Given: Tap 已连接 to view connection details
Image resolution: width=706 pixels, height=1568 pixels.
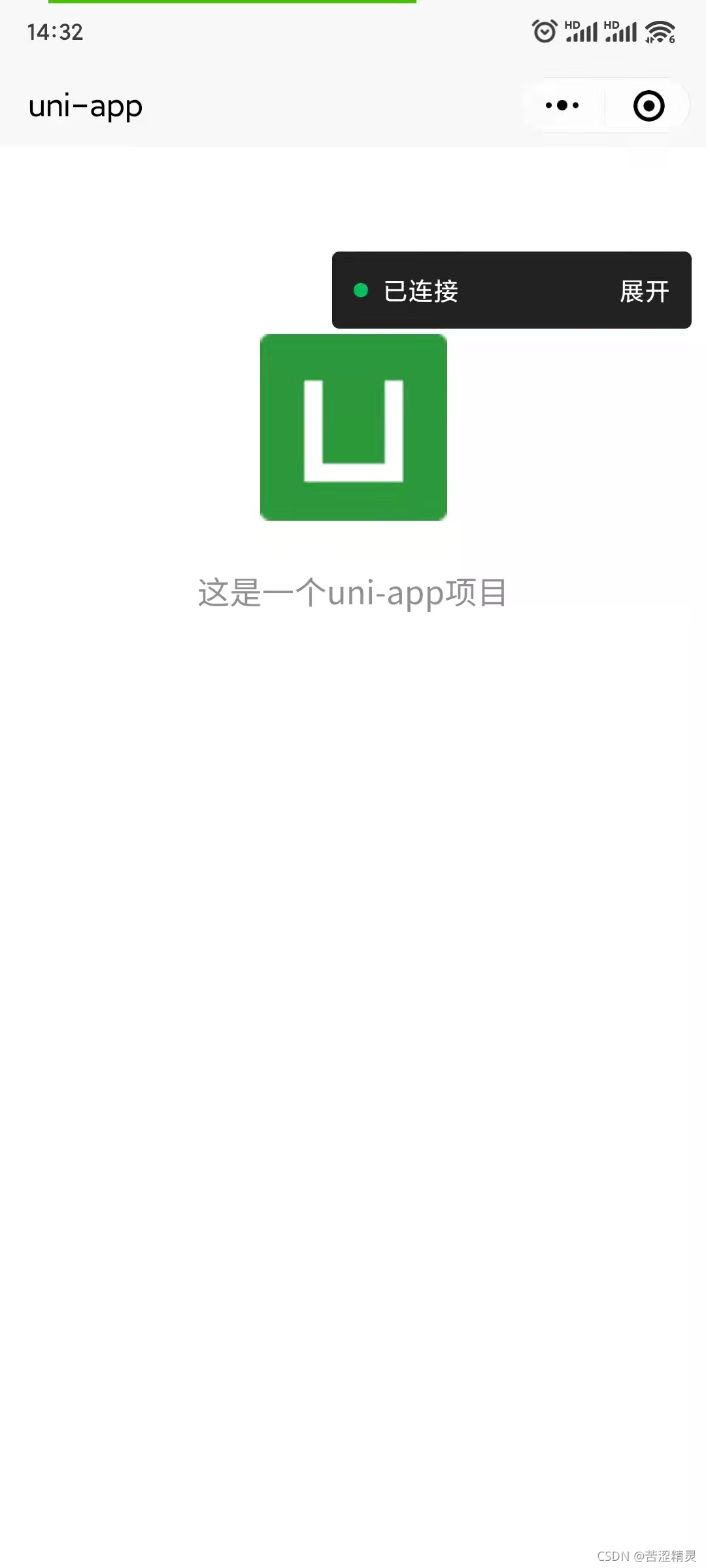Looking at the screenshot, I should 420,291.
